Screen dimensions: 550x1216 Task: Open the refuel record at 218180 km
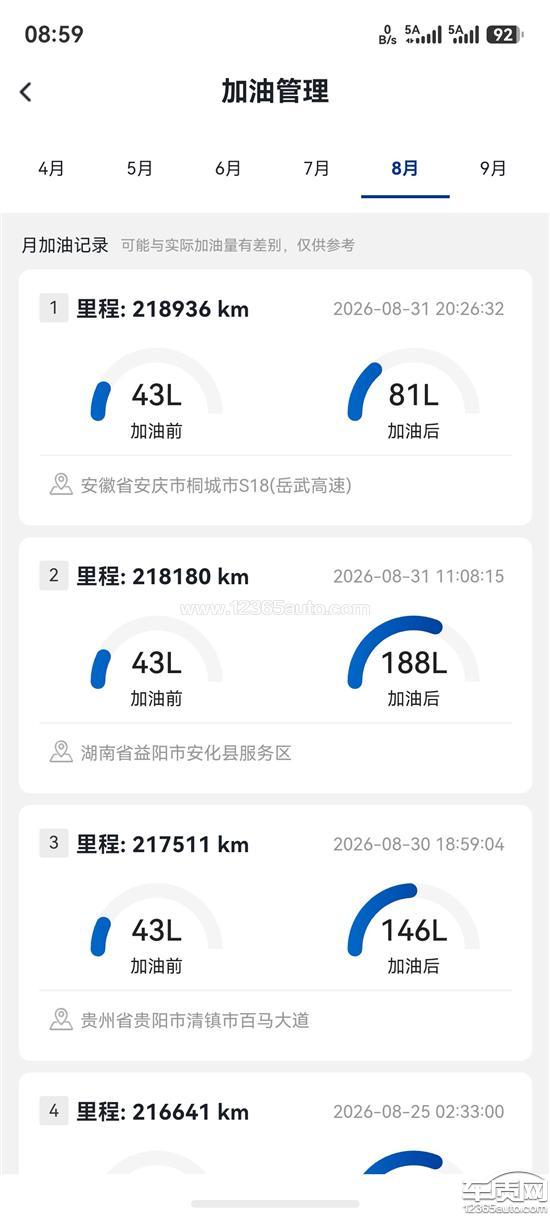tap(275, 665)
